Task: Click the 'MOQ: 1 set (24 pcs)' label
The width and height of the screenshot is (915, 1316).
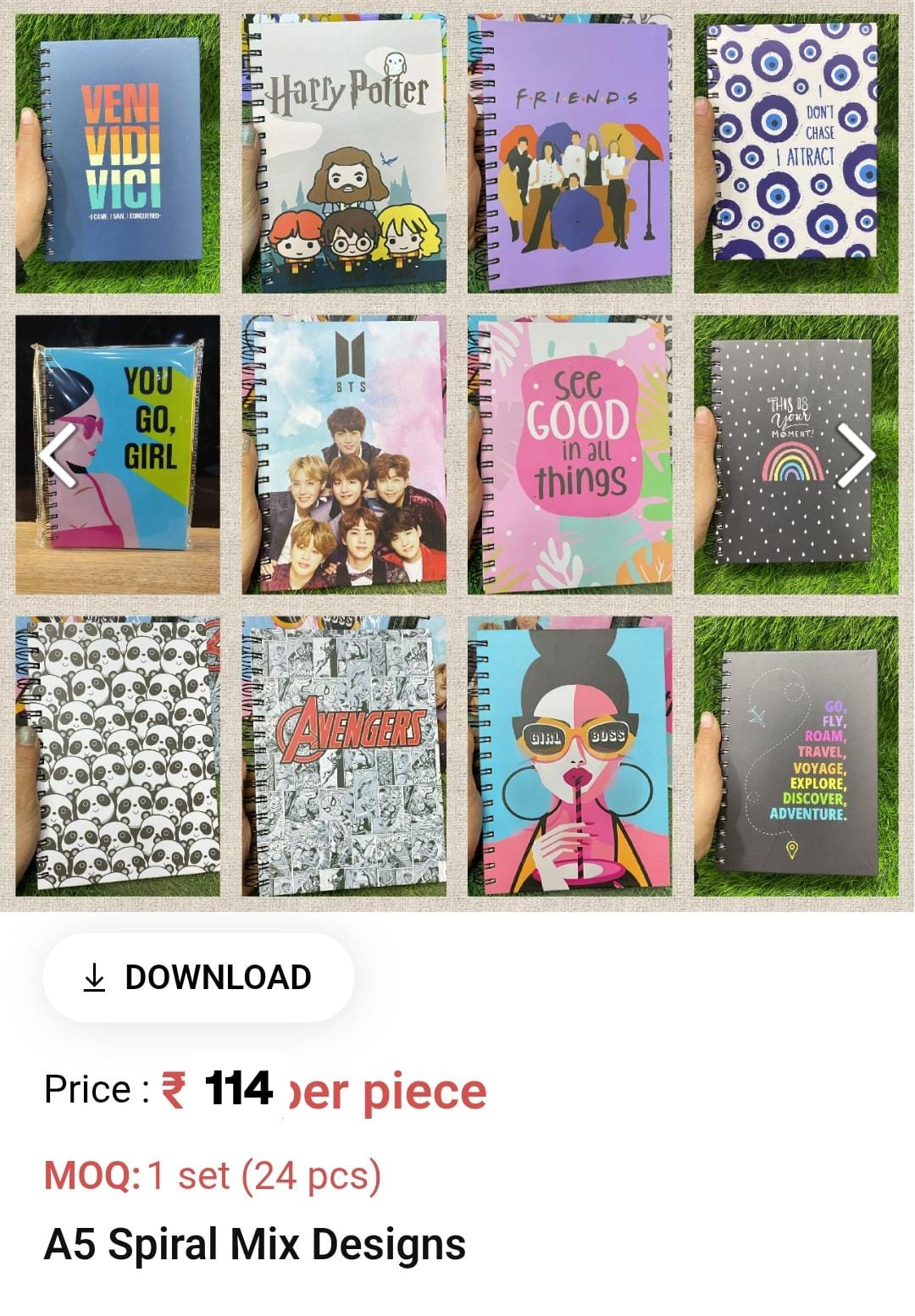Action: [x=212, y=1175]
